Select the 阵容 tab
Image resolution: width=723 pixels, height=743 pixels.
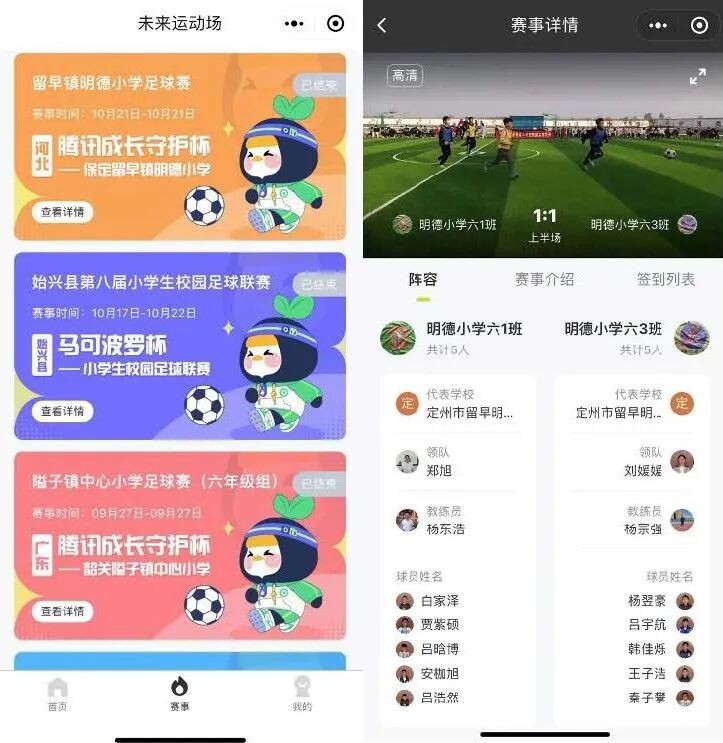[x=423, y=280]
